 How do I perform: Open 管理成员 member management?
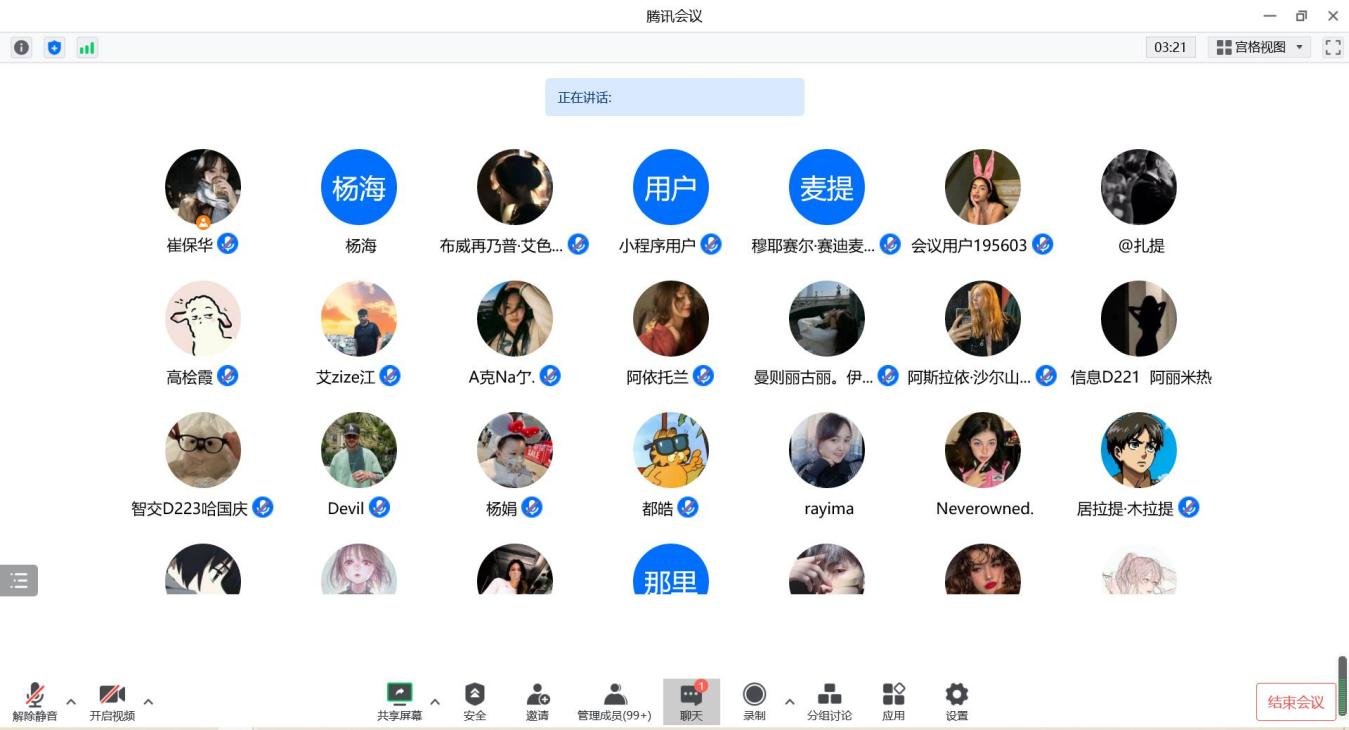614,701
